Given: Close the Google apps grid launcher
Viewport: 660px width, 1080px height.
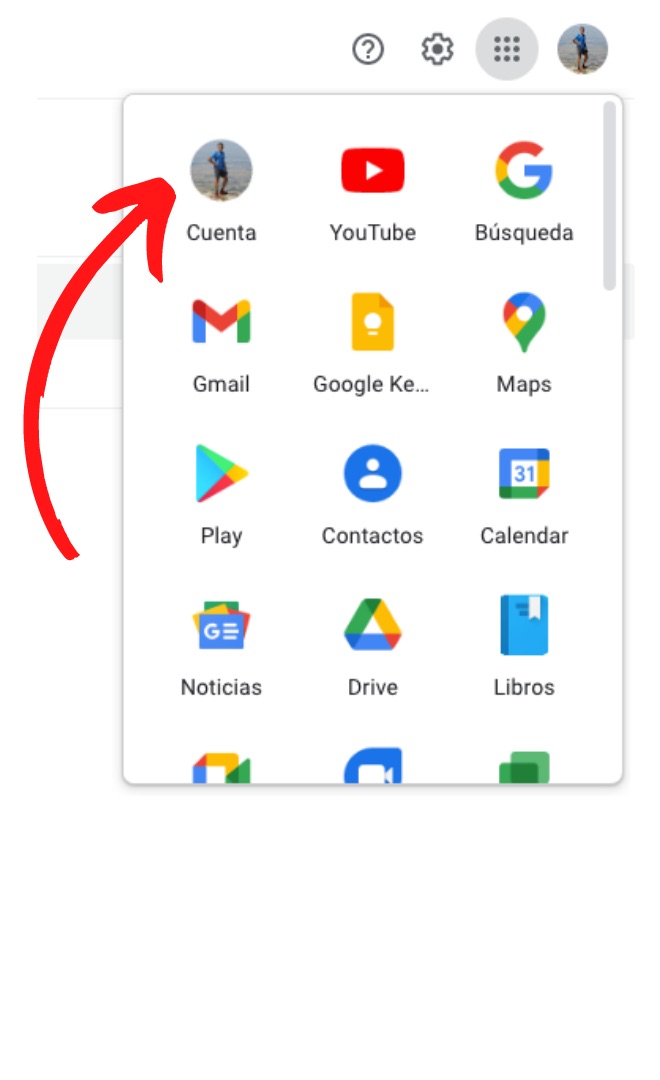Looking at the screenshot, I should (507, 49).
